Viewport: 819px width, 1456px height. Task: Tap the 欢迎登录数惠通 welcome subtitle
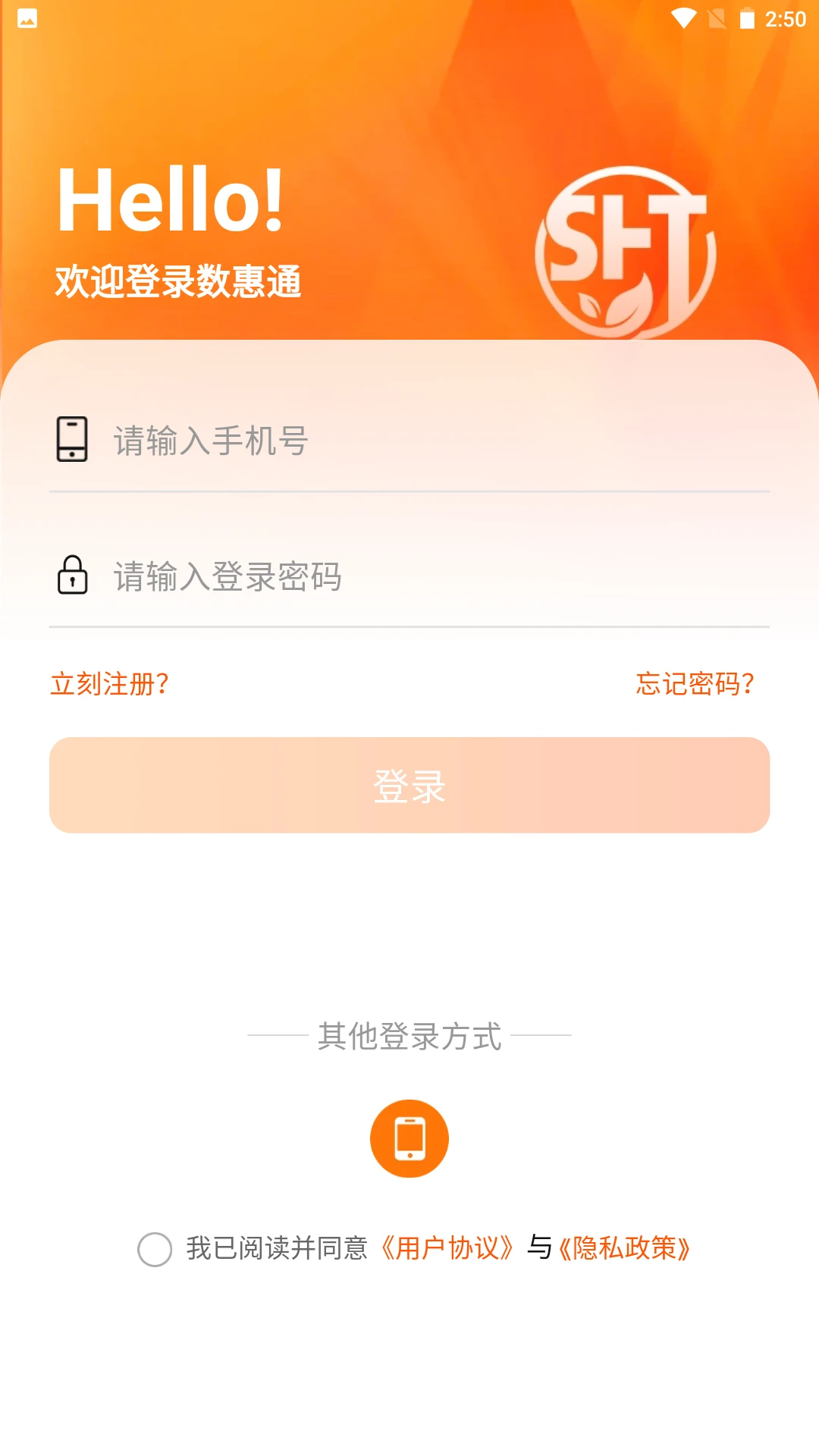click(x=177, y=281)
